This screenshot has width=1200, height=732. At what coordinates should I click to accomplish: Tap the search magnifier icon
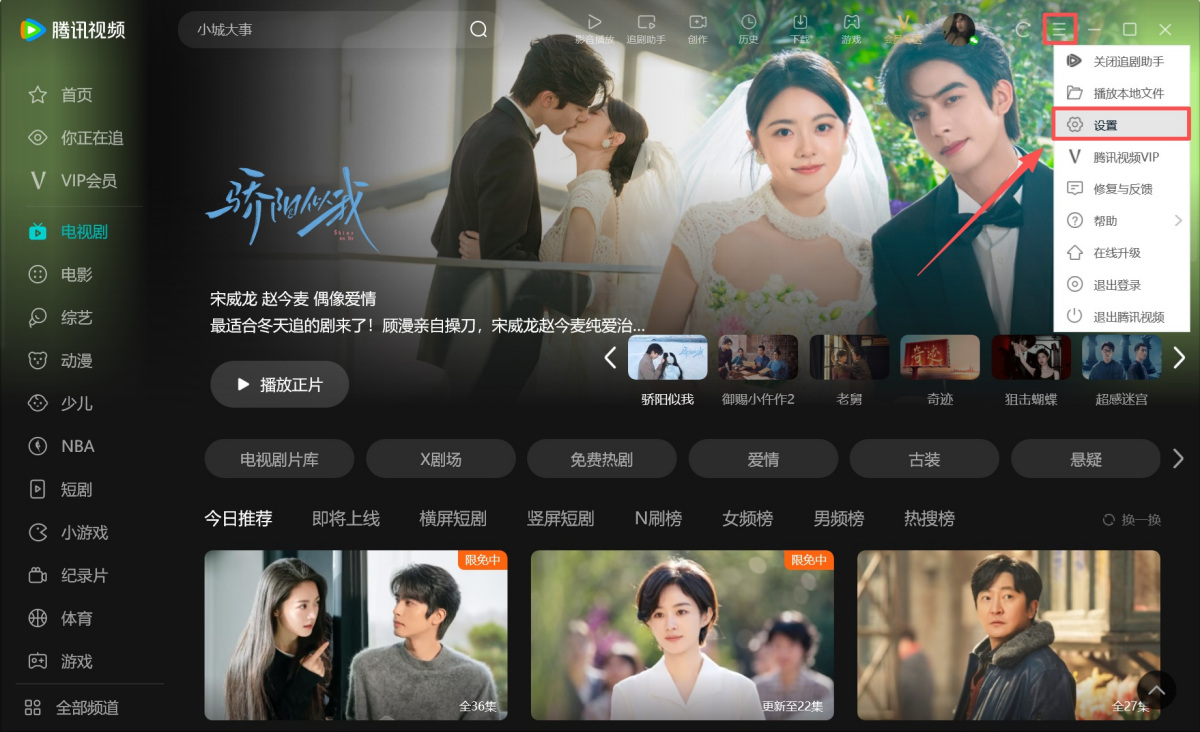click(479, 29)
